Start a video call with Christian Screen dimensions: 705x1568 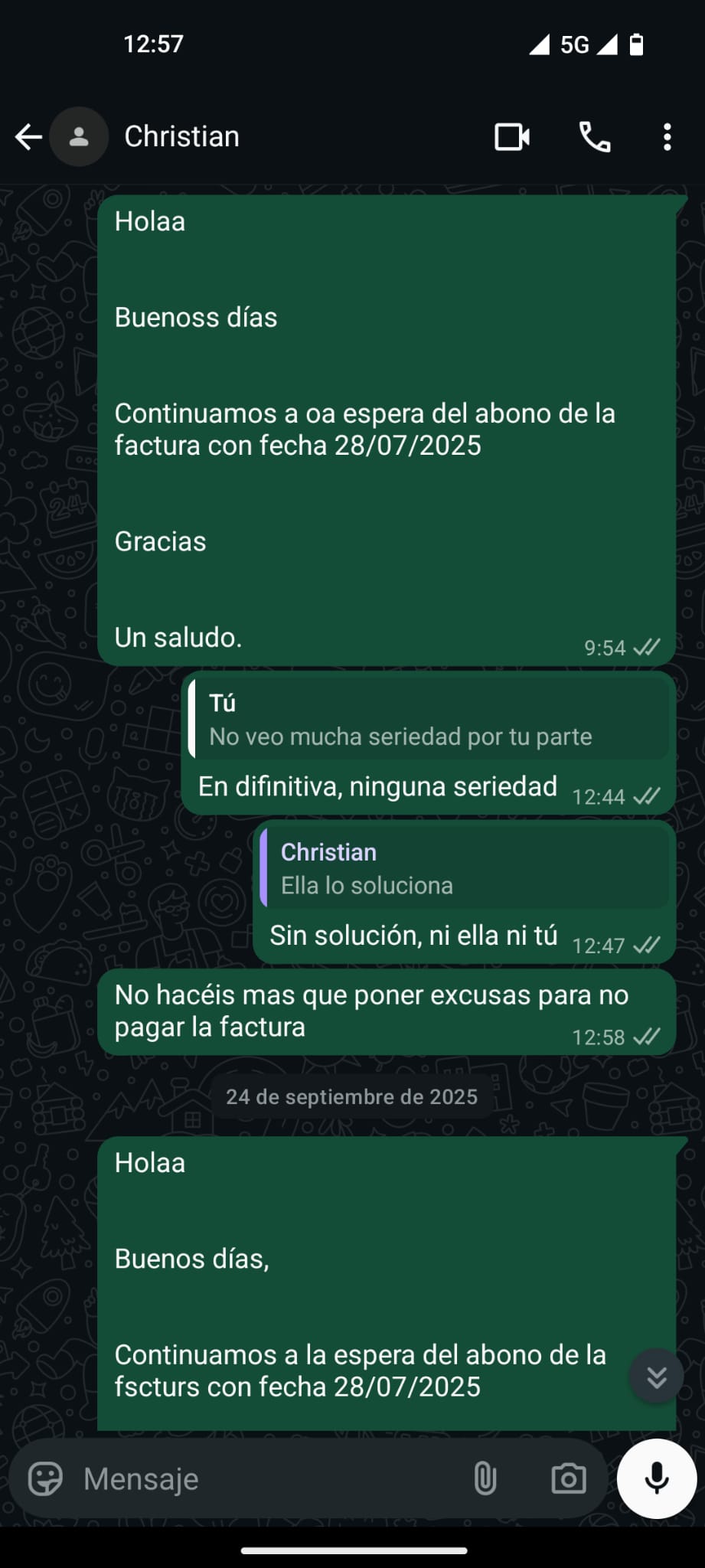coord(512,137)
